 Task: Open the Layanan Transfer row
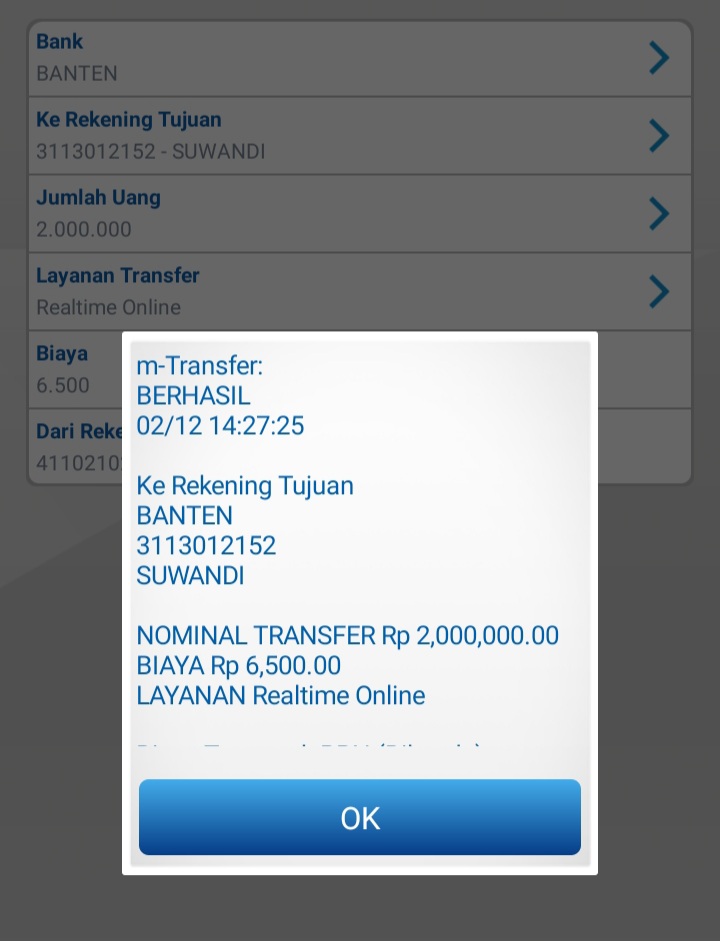click(x=359, y=291)
